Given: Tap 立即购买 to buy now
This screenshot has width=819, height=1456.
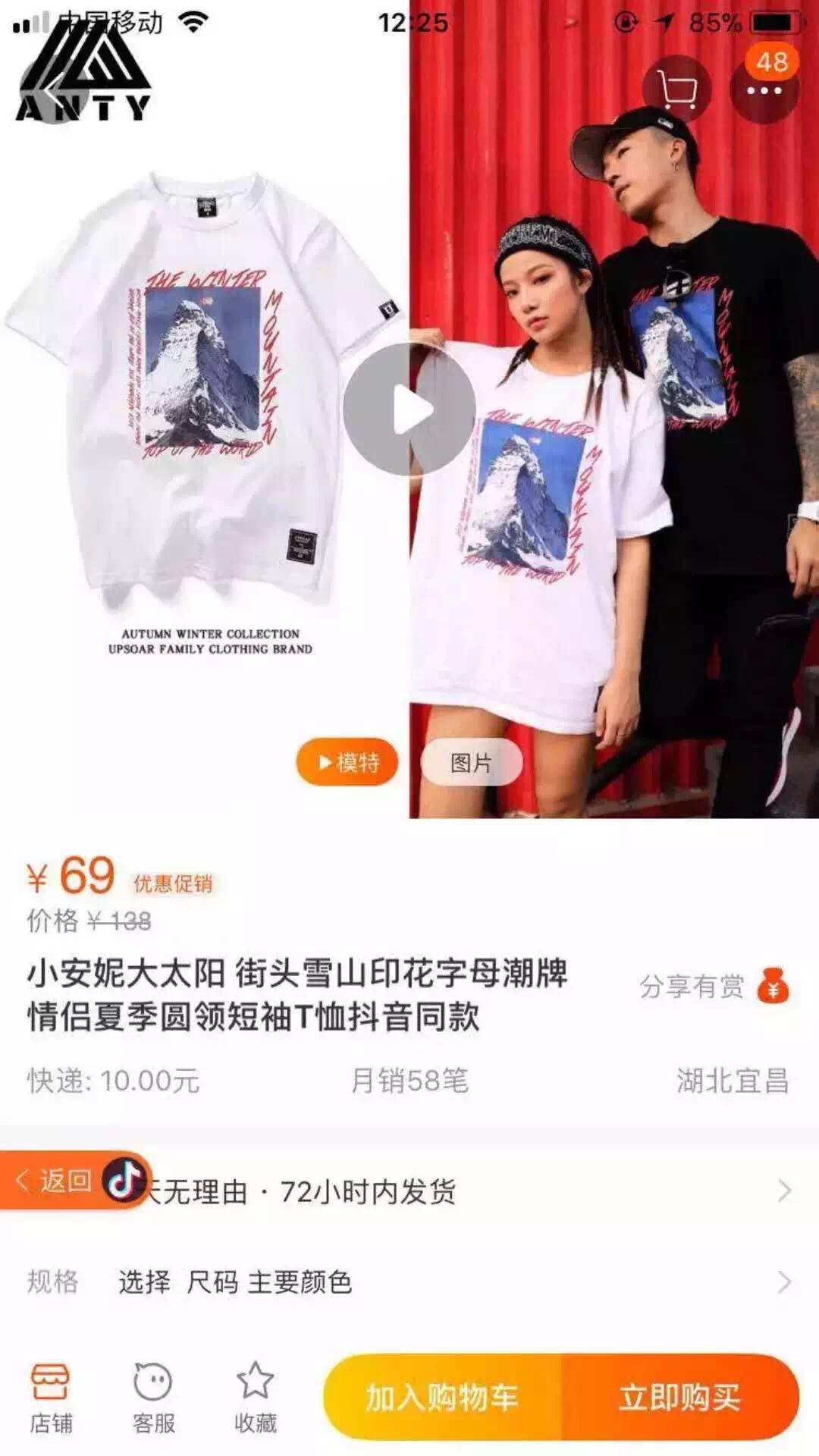Looking at the screenshot, I should coord(679,1397).
